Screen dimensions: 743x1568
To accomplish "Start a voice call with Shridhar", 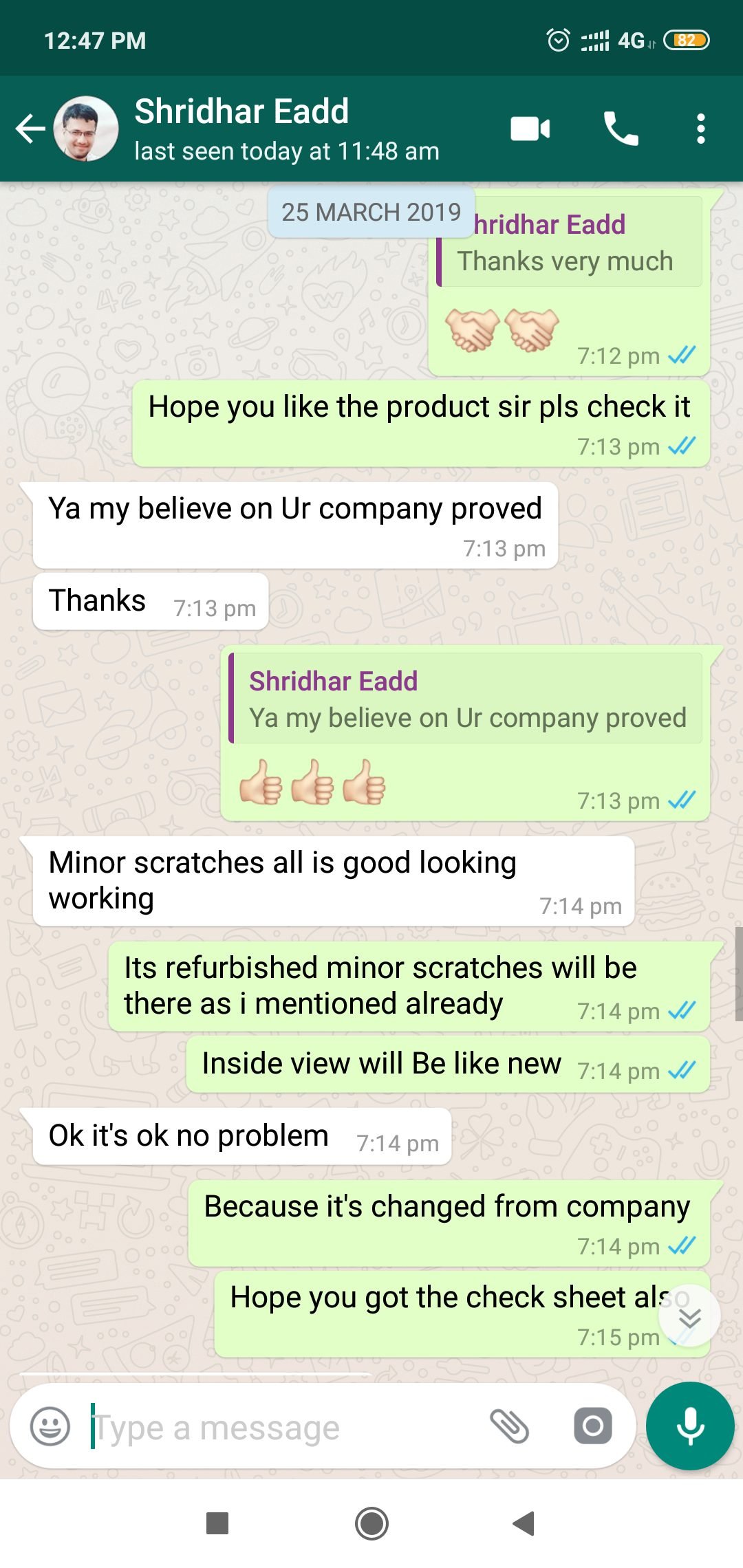I will [621, 129].
